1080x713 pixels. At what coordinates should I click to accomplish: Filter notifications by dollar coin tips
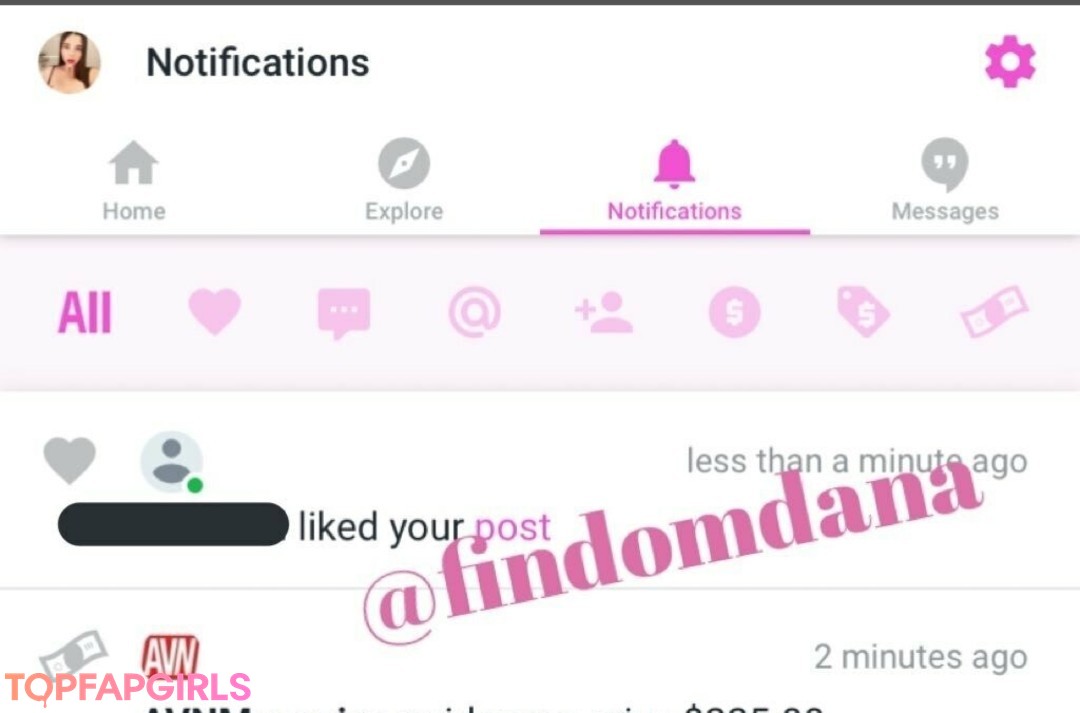pyautogui.click(x=735, y=313)
